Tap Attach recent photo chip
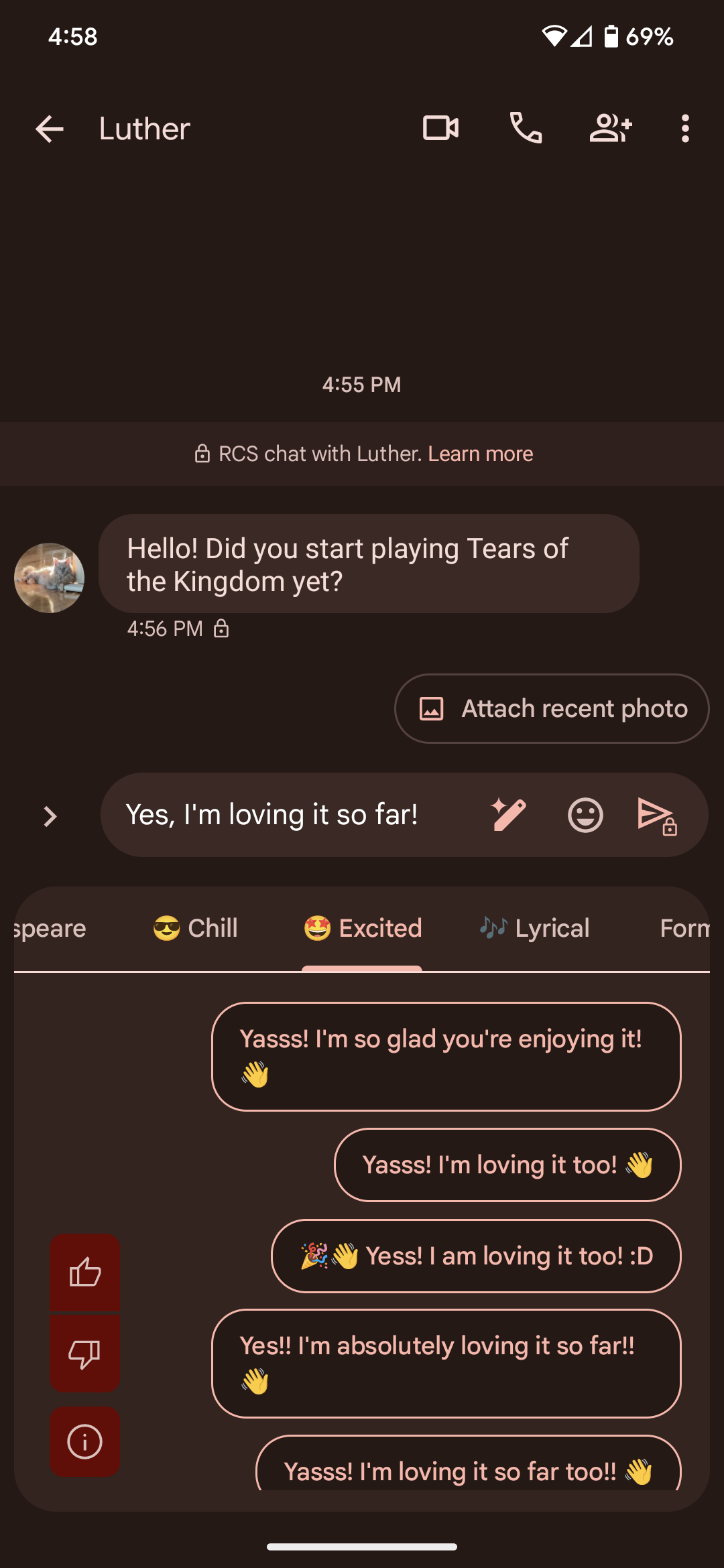 click(x=552, y=708)
